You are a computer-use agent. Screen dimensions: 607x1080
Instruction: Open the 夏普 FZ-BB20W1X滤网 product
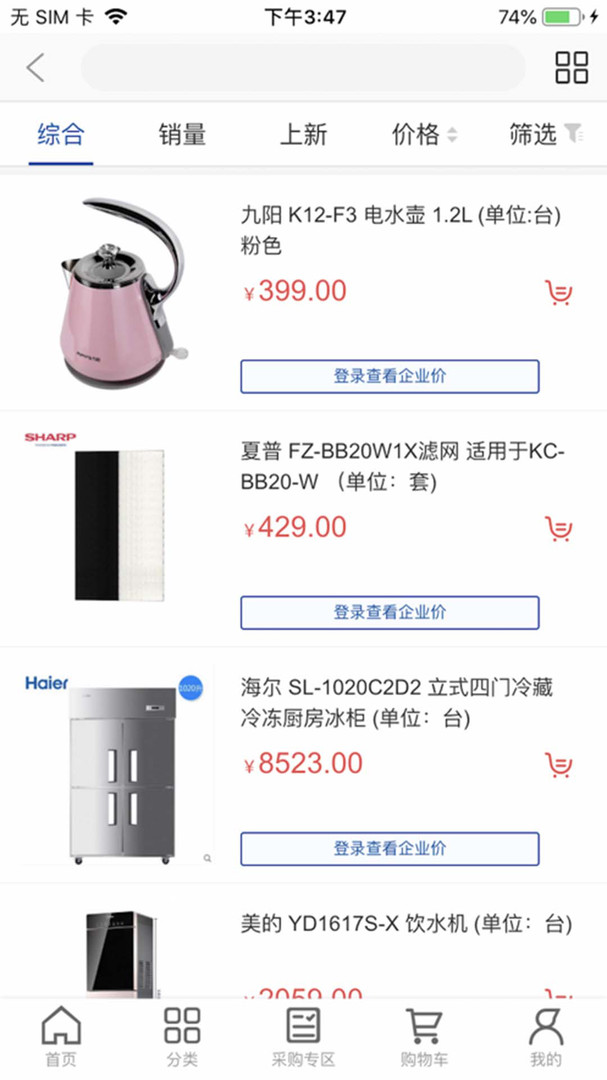click(402, 466)
